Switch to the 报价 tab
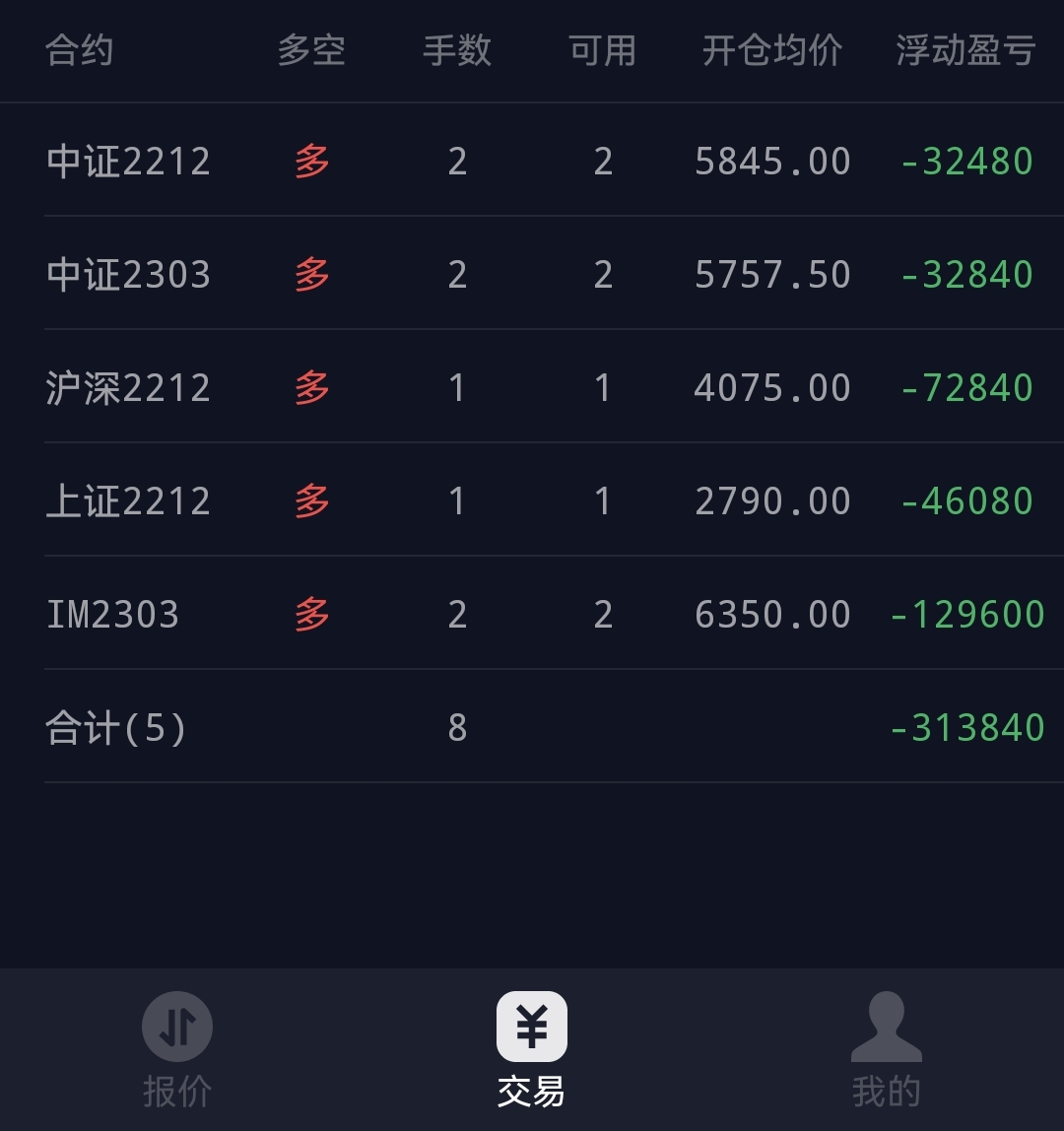The image size is (1064, 1131). click(x=177, y=1049)
